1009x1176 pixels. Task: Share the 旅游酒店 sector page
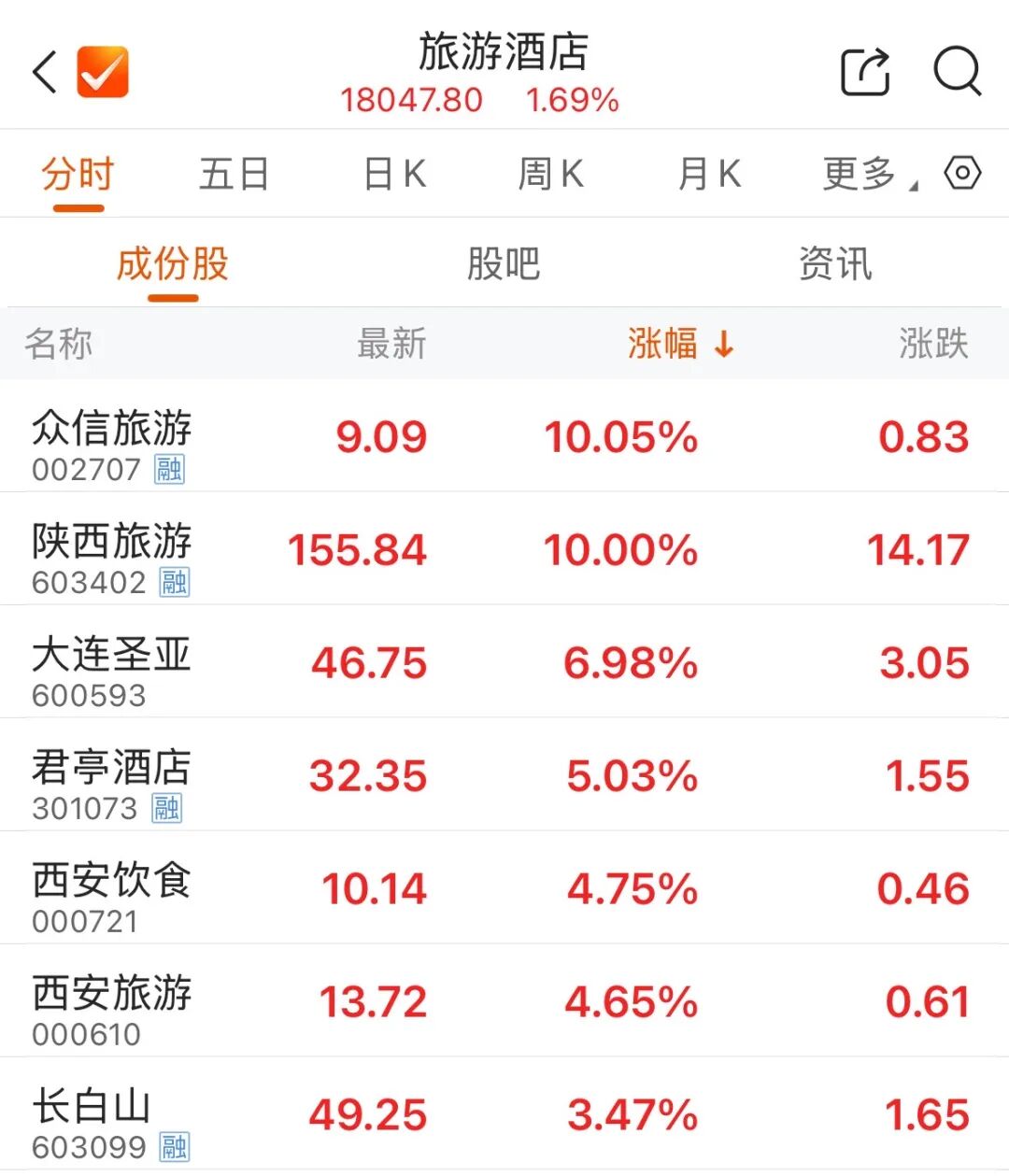865,72
